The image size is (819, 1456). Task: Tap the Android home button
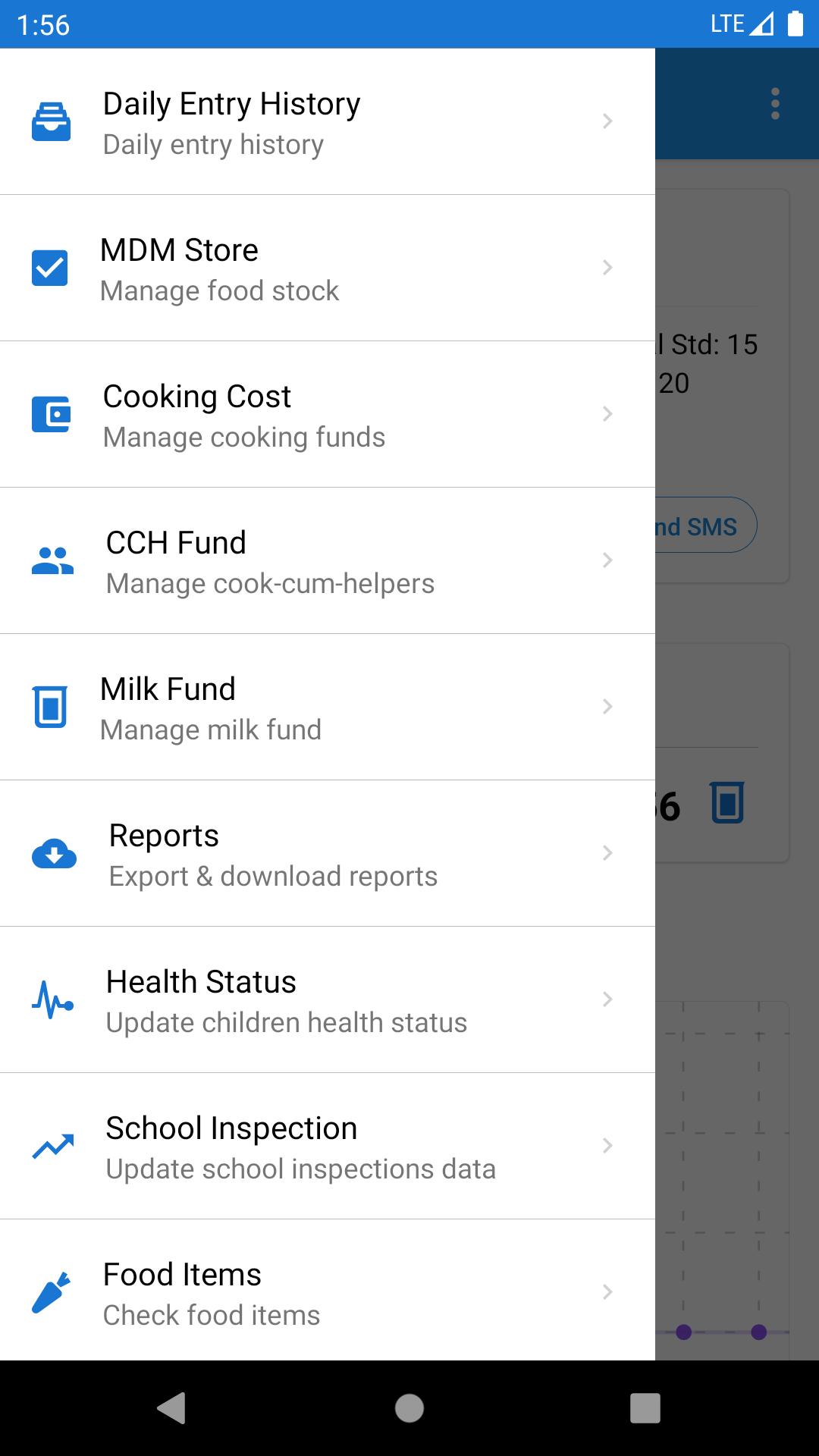(409, 1409)
